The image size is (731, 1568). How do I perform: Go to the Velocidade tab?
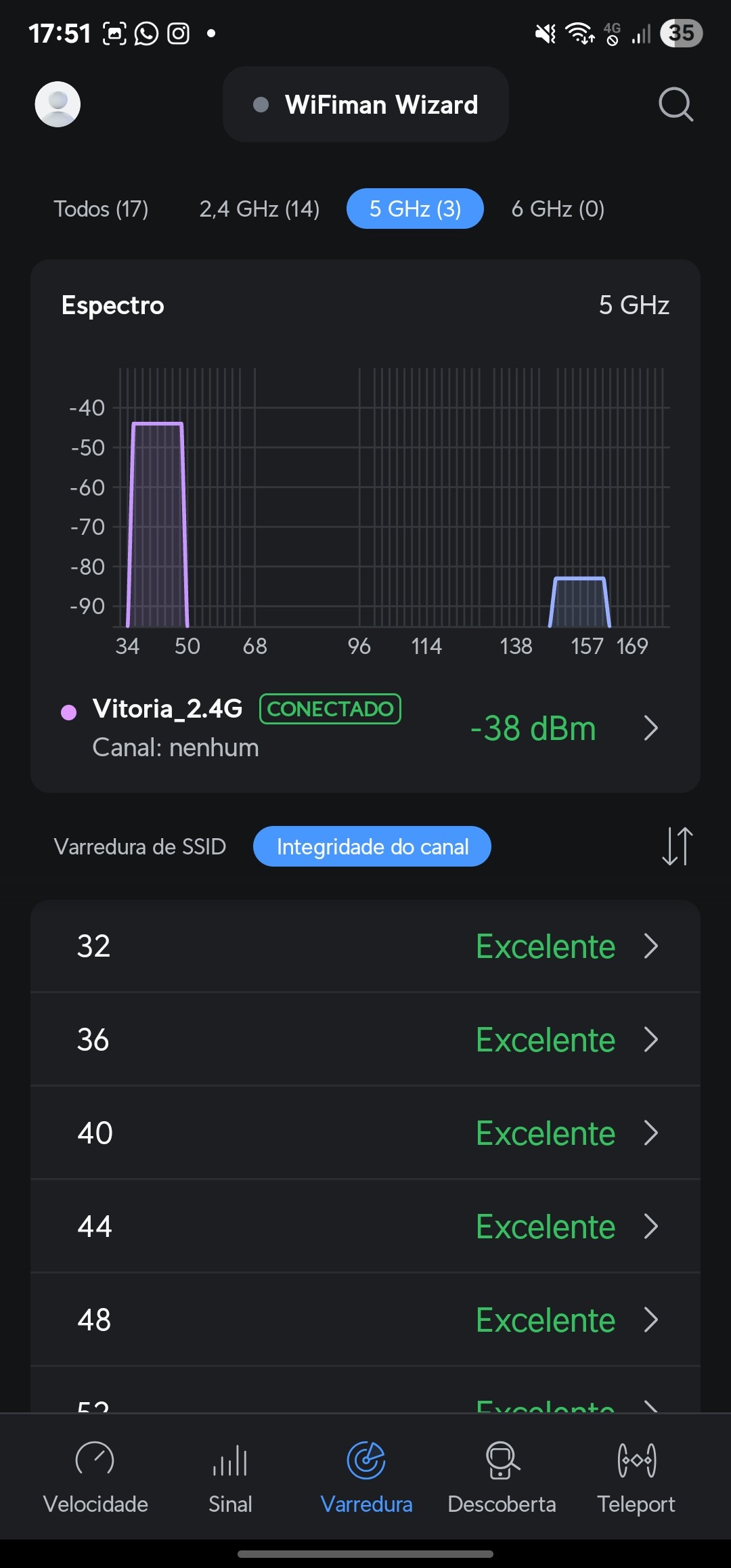coord(95,1476)
